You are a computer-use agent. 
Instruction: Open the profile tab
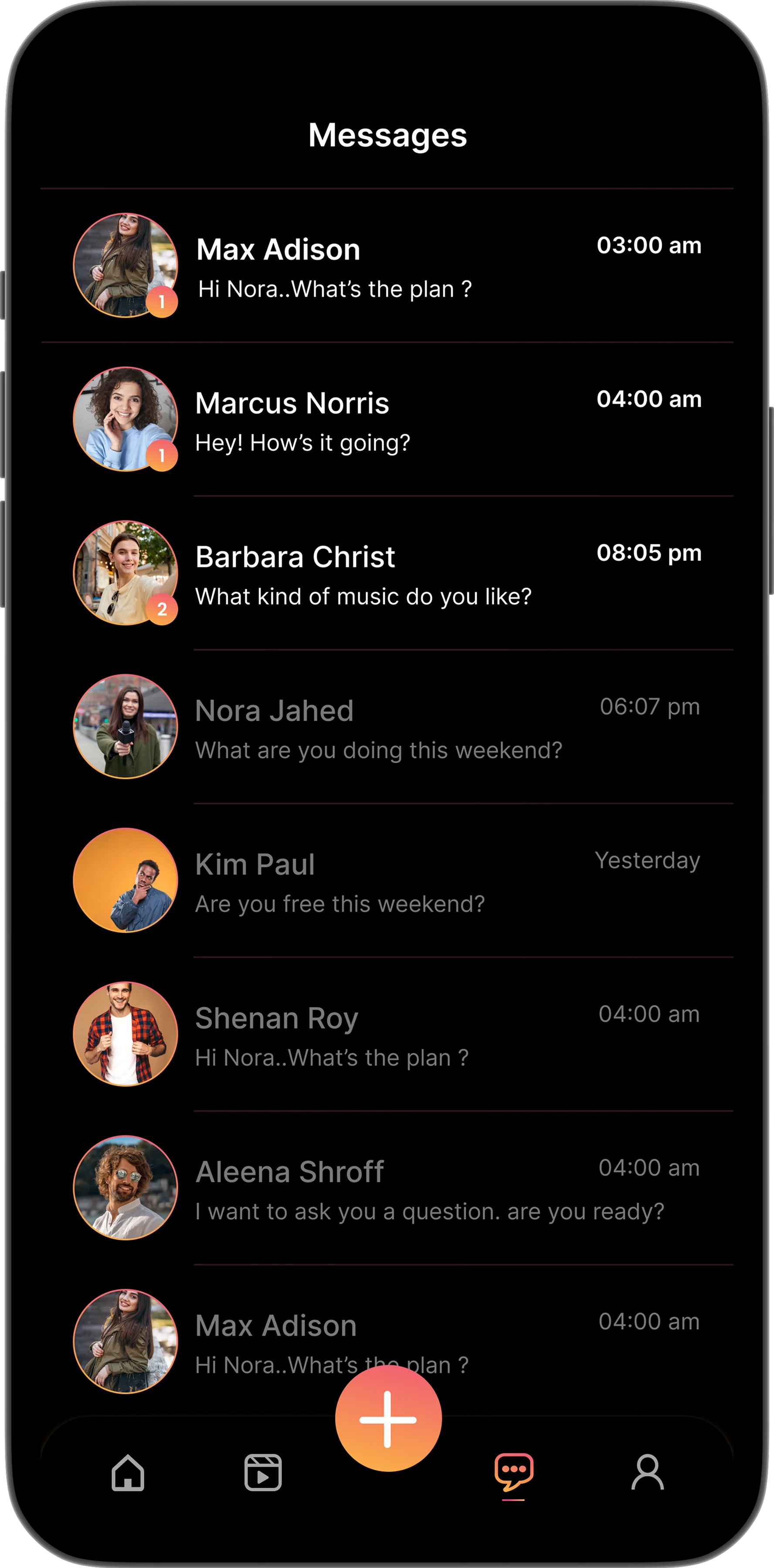[x=647, y=1473]
